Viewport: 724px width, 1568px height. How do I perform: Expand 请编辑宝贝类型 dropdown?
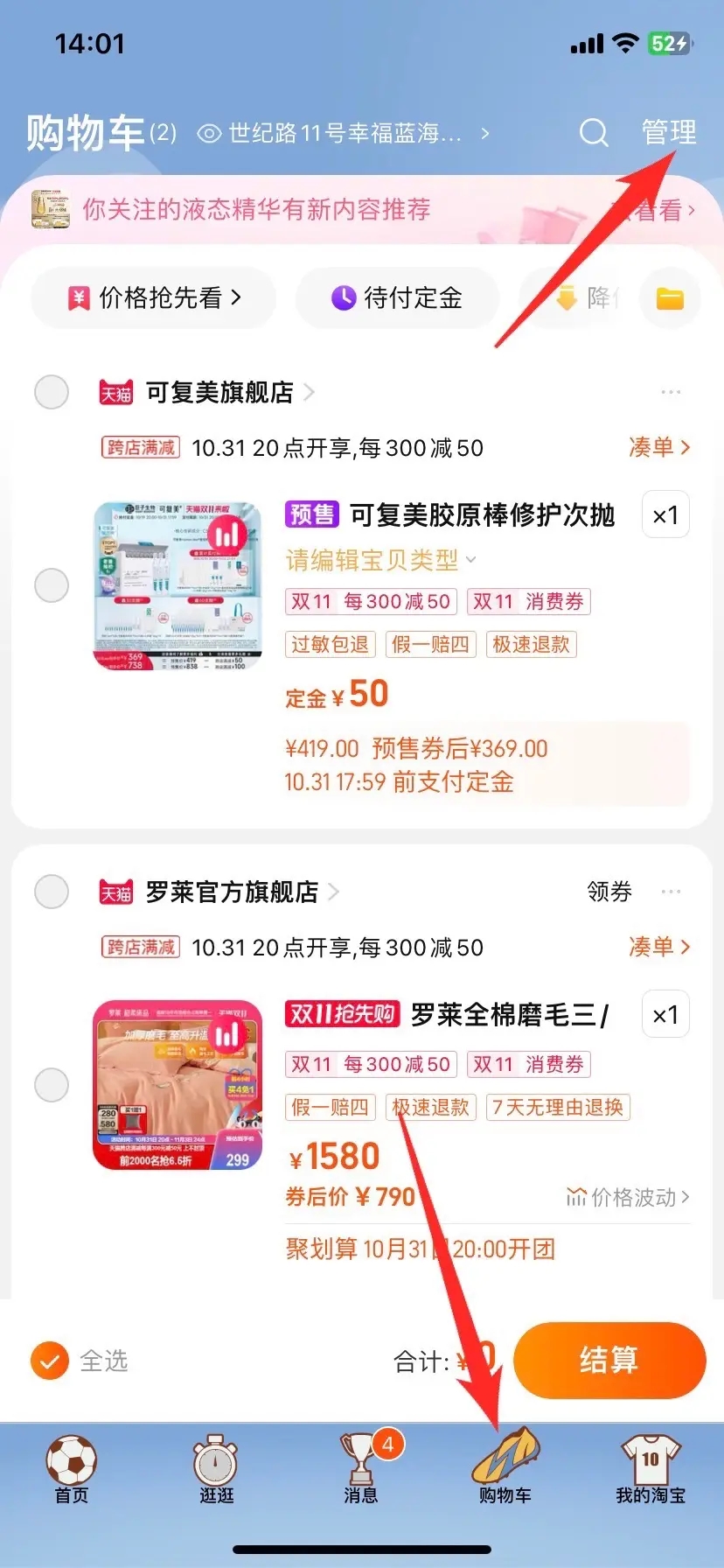380,560
